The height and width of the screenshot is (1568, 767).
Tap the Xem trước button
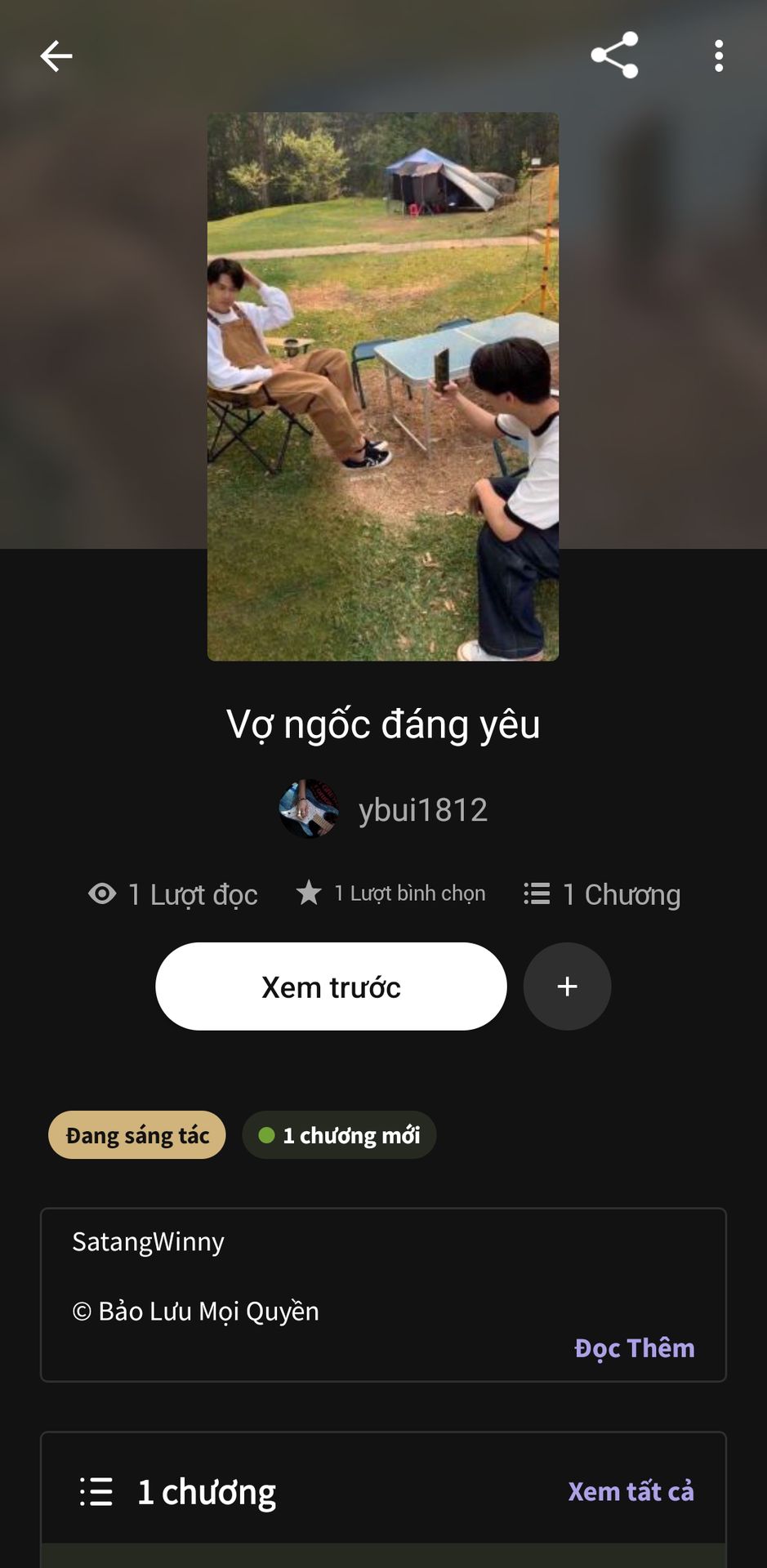click(x=331, y=987)
